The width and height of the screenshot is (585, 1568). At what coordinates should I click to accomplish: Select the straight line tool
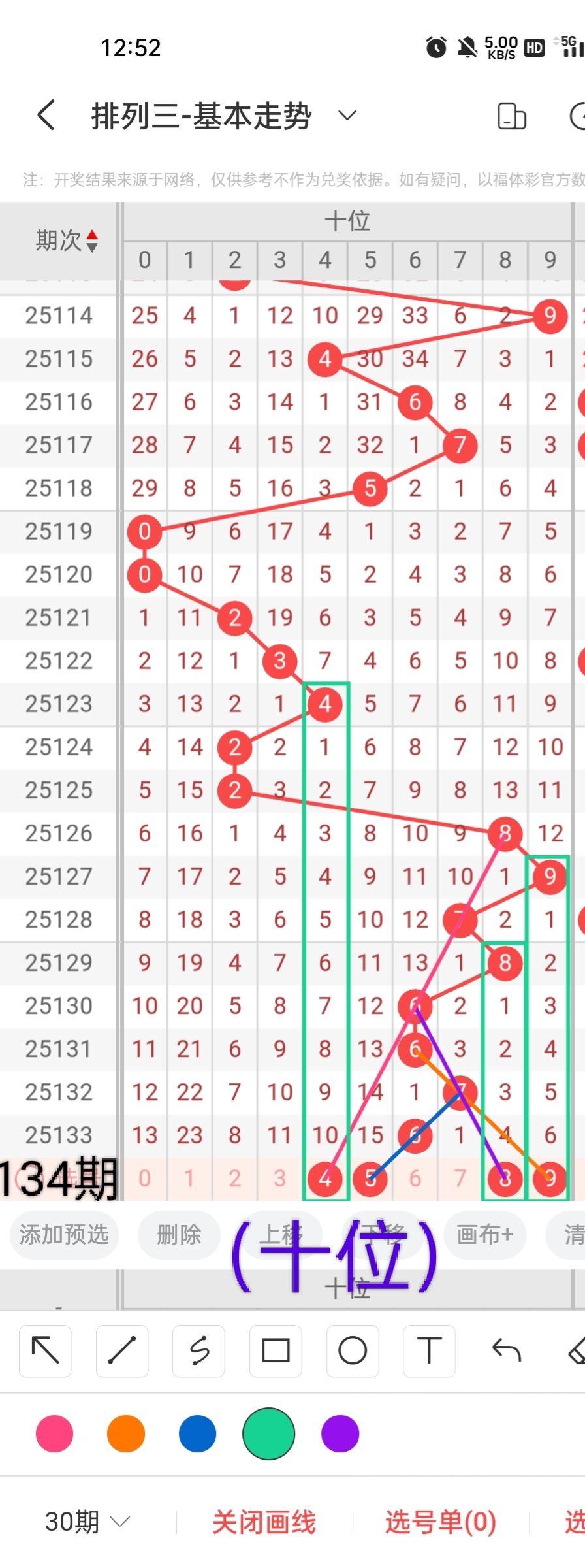tap(122, 1350)
